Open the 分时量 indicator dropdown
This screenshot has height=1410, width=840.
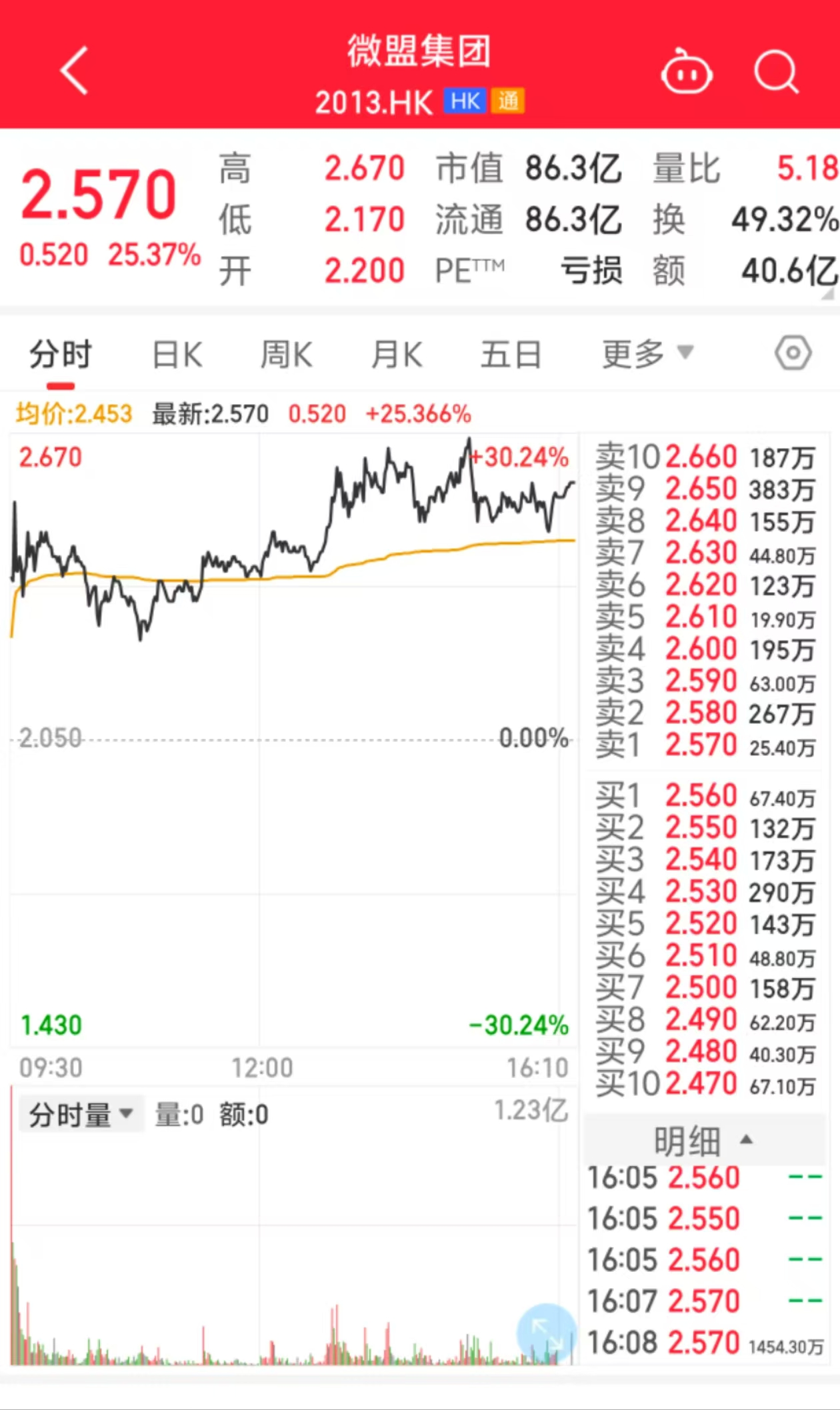click(x=81, y=1114)
